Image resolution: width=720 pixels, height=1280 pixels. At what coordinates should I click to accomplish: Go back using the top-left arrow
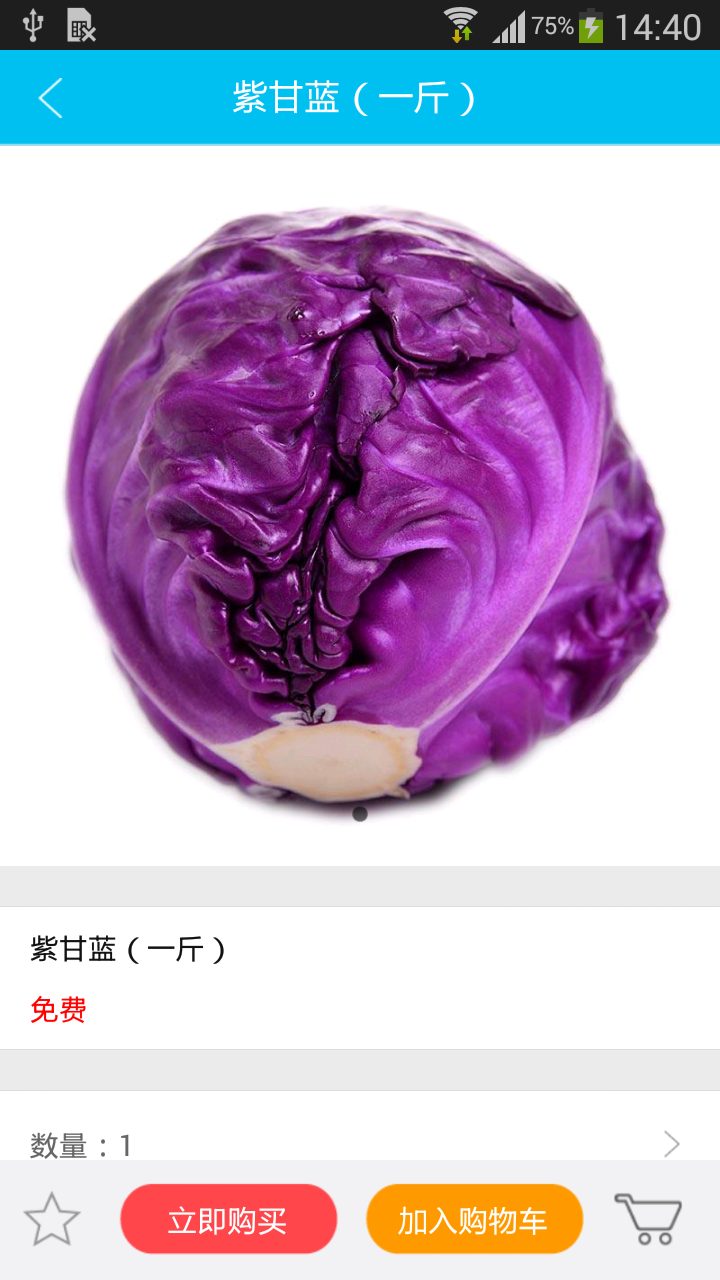tap(50, 98)
